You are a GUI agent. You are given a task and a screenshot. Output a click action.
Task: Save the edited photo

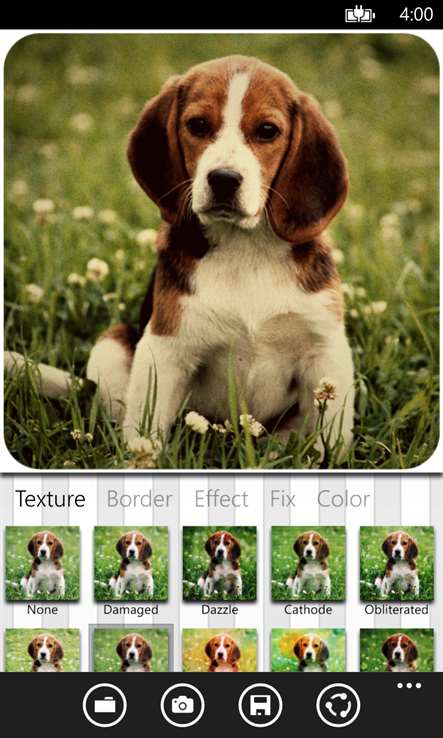click(x=260, y=705)
